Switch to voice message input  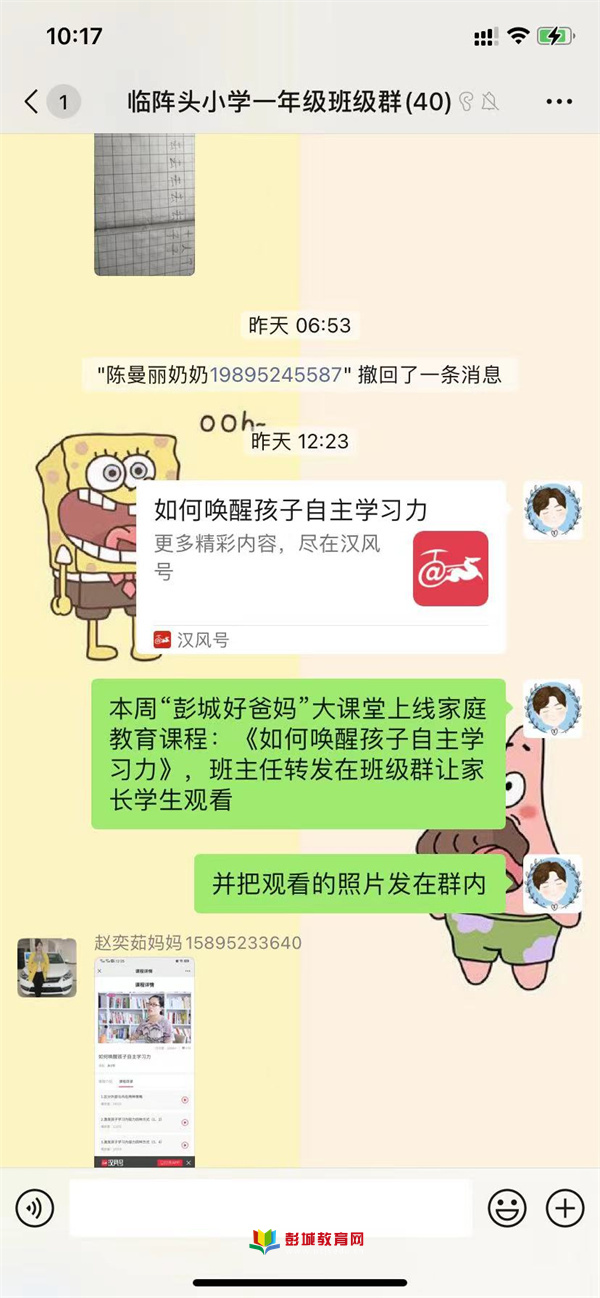[x=35, y=1208]
